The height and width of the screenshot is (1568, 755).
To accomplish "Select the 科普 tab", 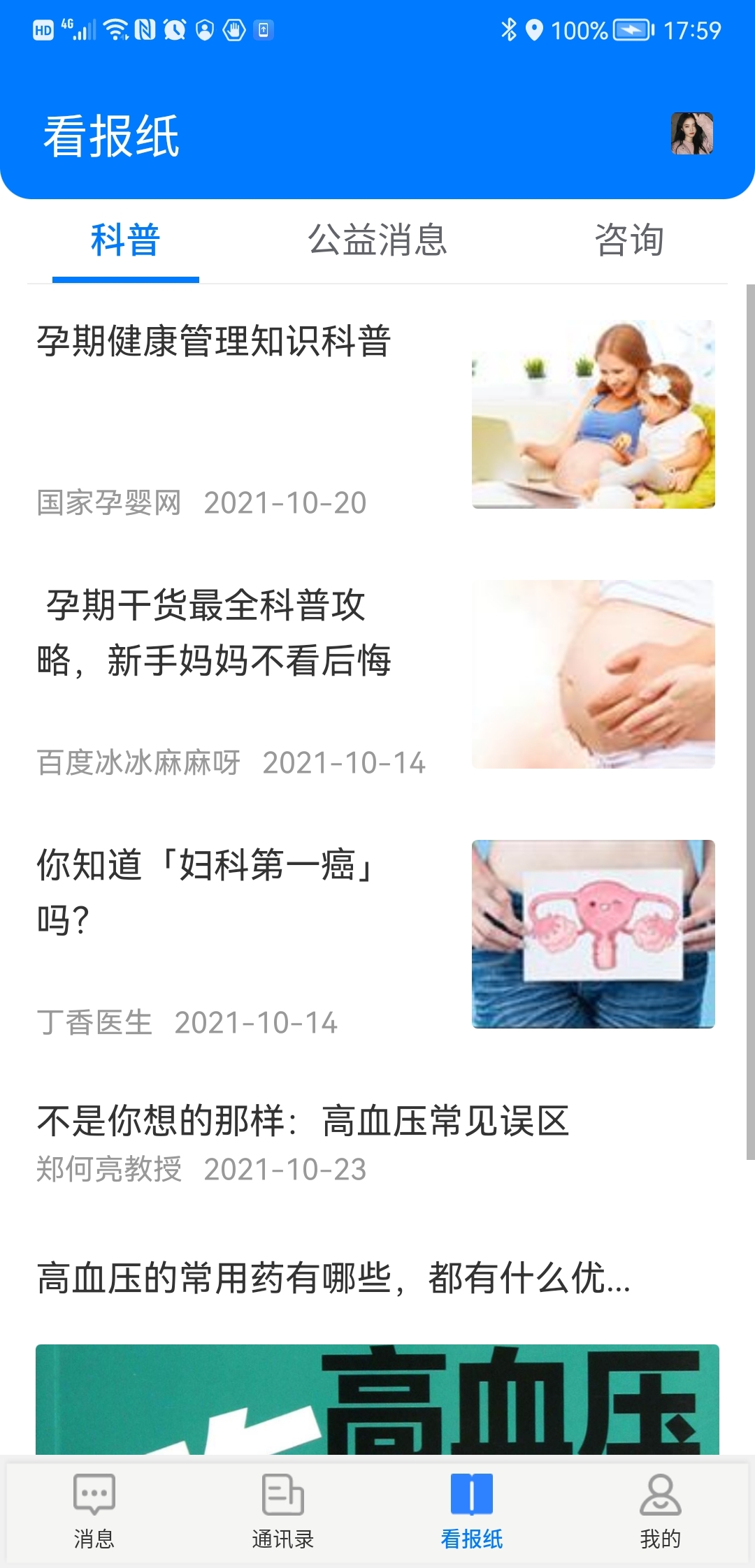I will 126,241.
